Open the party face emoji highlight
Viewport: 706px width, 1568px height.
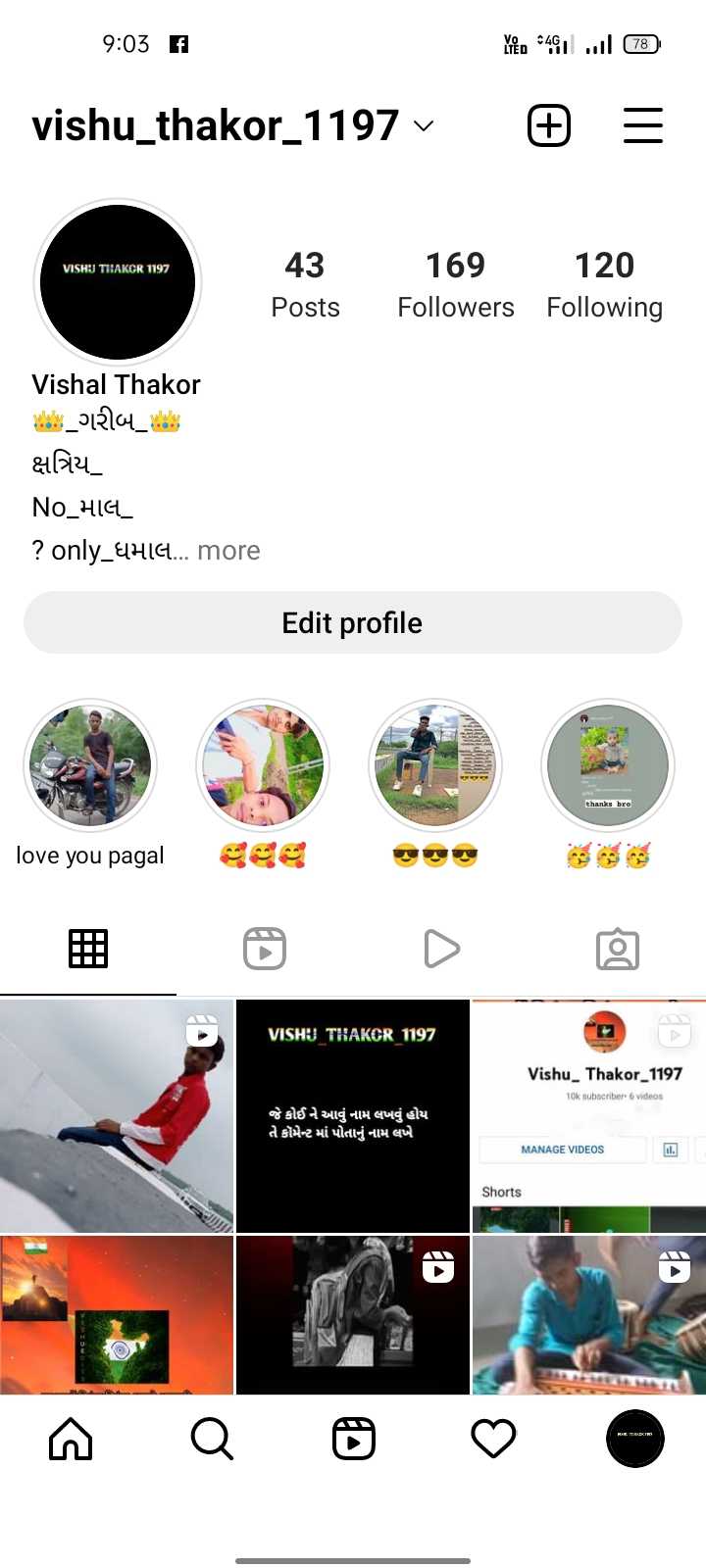click(x=608, y=766)
